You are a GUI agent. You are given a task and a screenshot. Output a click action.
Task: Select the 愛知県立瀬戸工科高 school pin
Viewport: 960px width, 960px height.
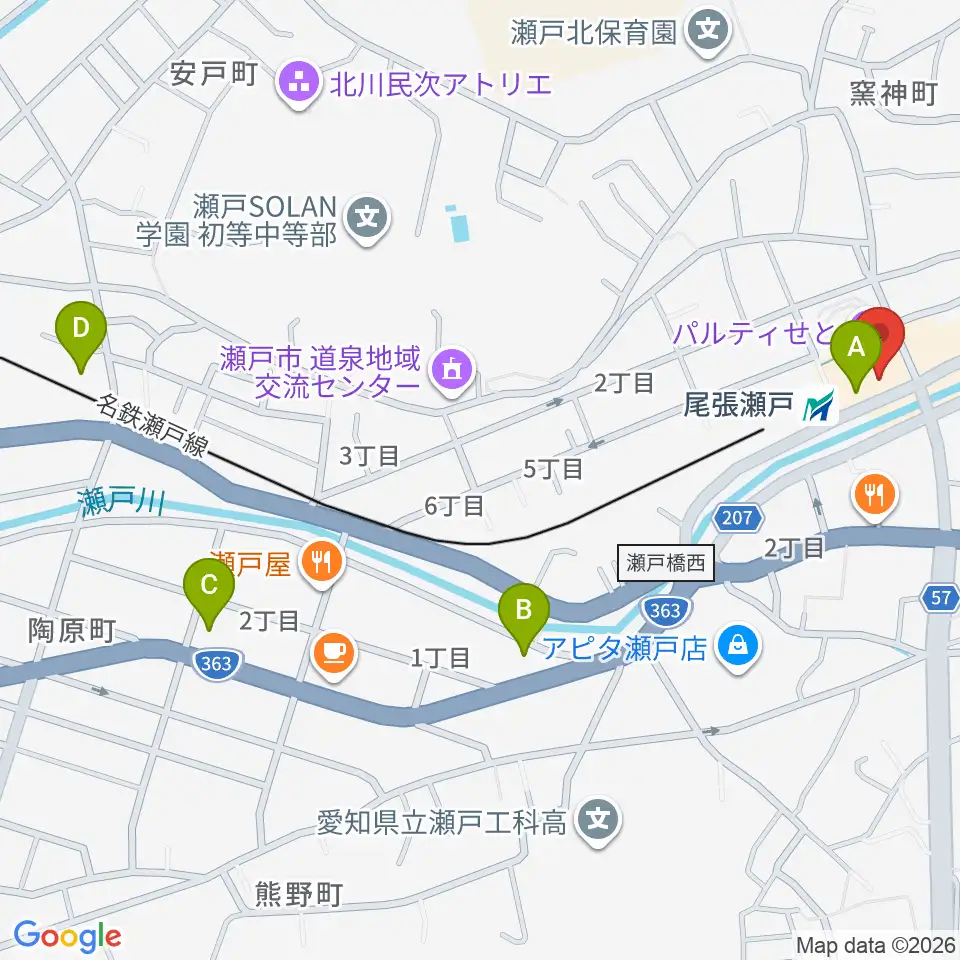598,820
